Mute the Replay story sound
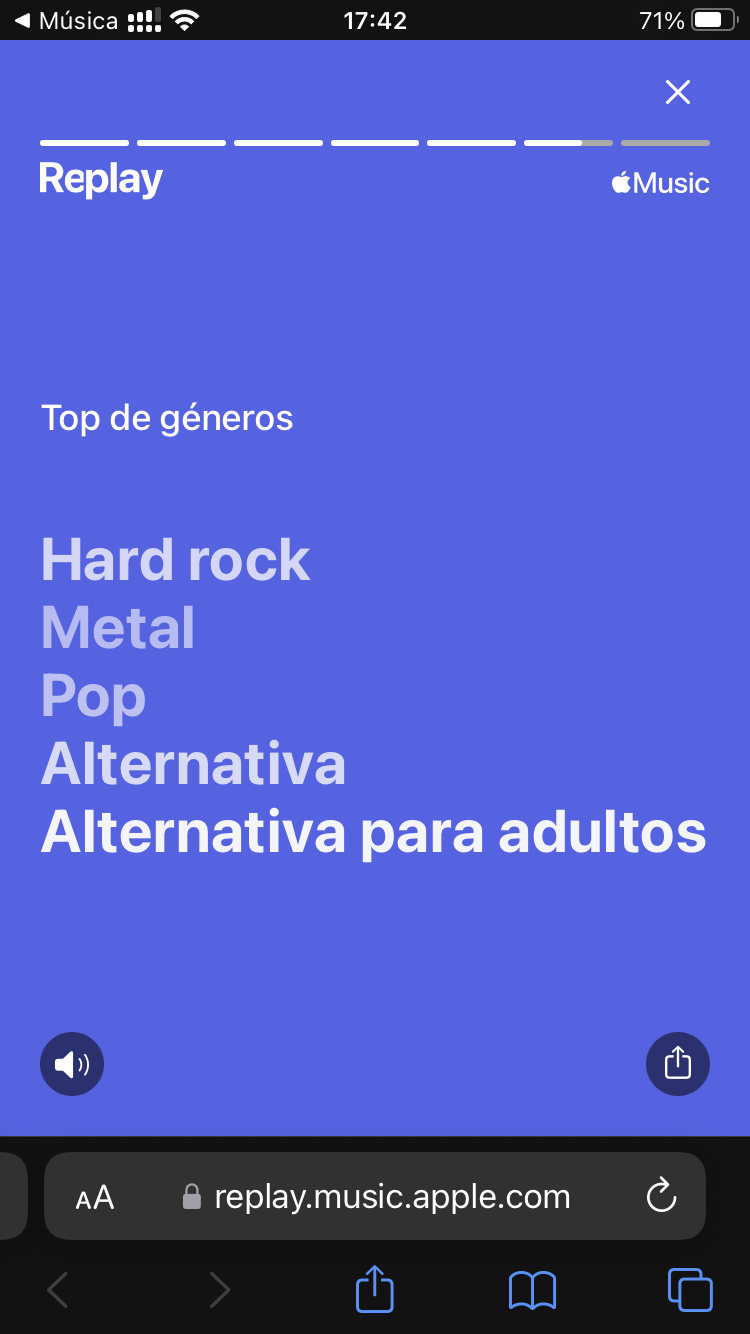This screenshot has width=750, height=1334. (72, 1064)
